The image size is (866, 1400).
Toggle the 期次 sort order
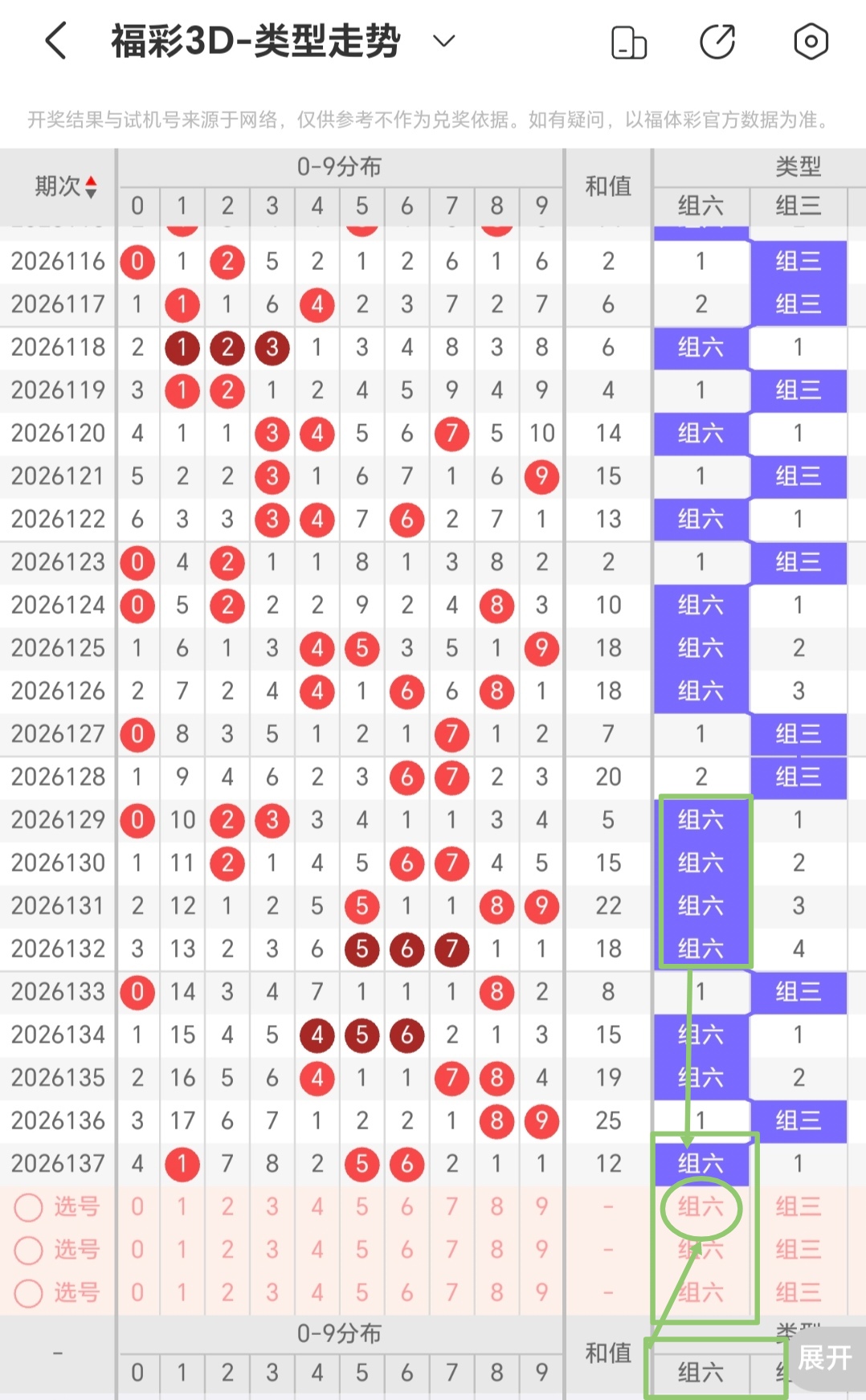pos(65,186)
